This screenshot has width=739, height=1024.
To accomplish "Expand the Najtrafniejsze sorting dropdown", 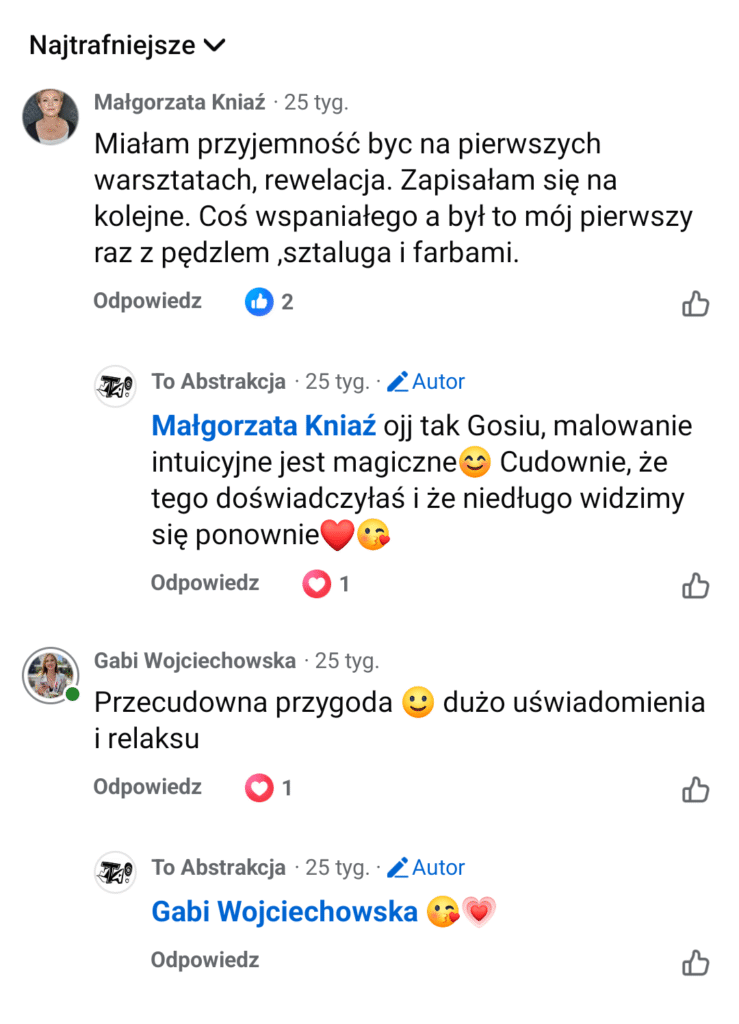I will tap(128, 45).
